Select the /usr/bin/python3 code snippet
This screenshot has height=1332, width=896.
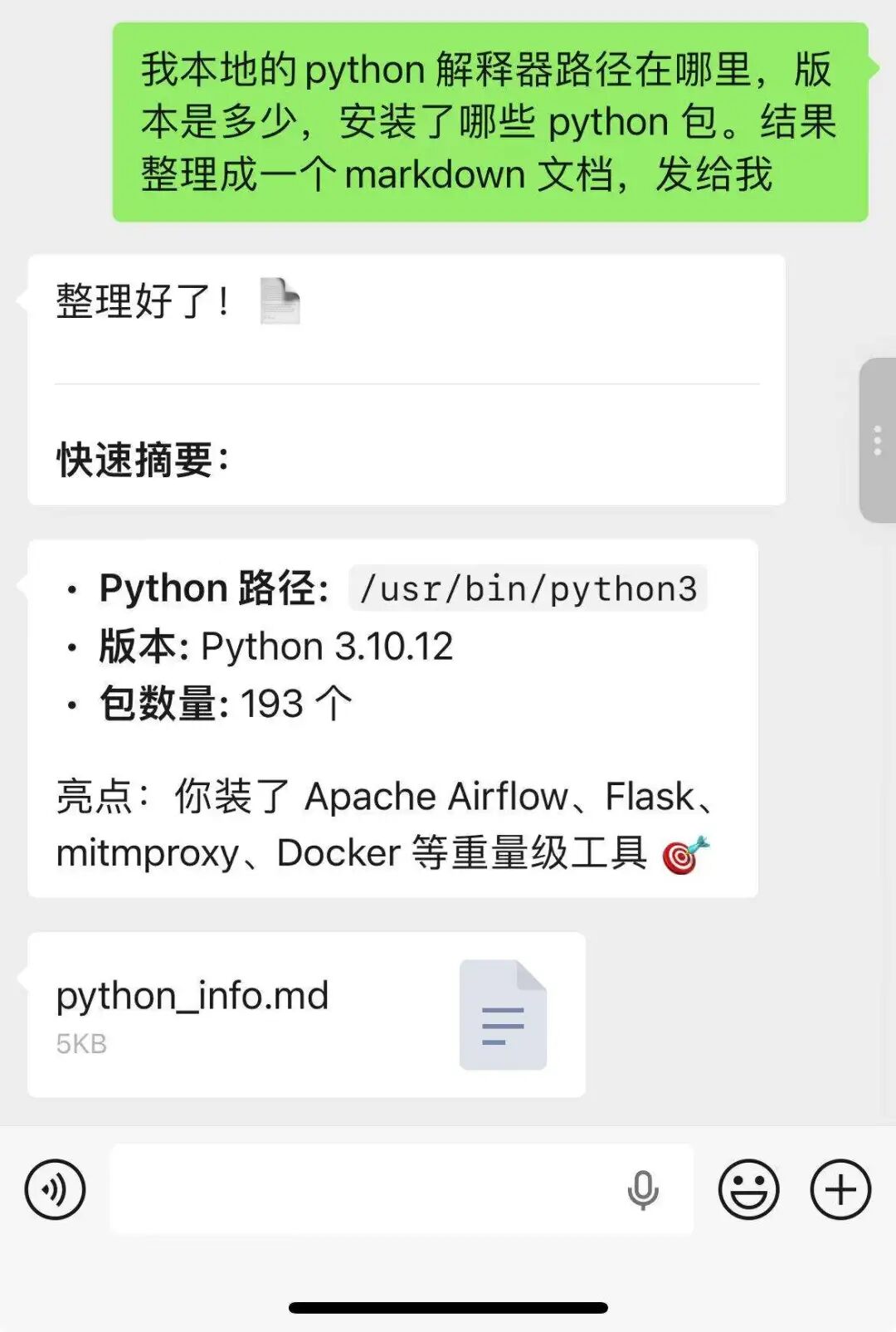click(x=528, y=588)
